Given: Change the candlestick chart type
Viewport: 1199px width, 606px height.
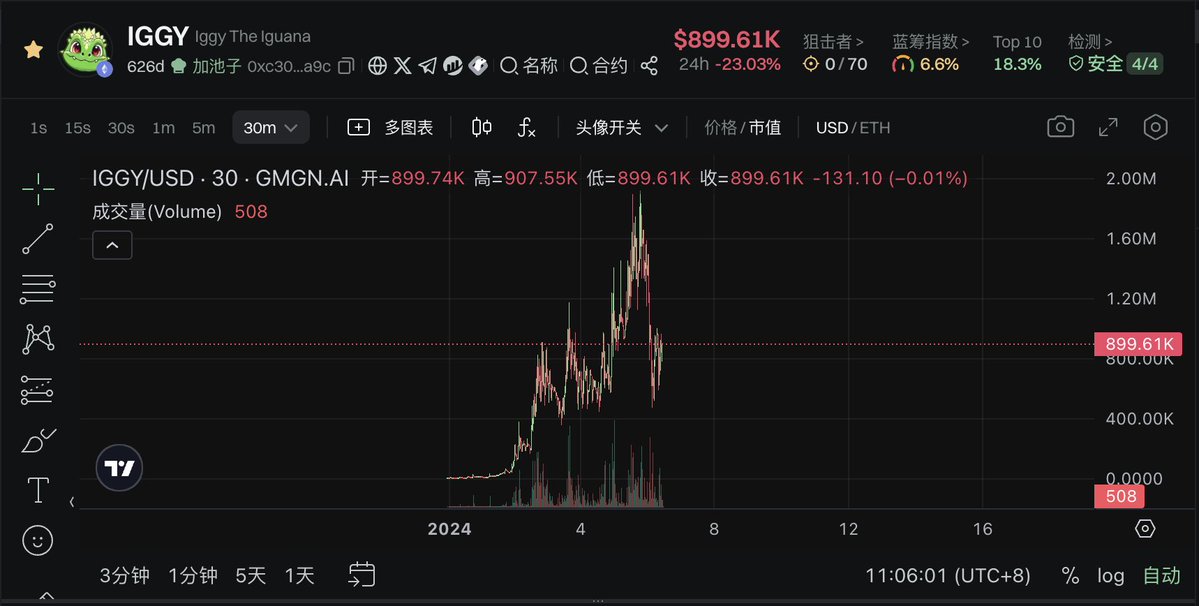Looking at the screenshot, I should [482, 128].
